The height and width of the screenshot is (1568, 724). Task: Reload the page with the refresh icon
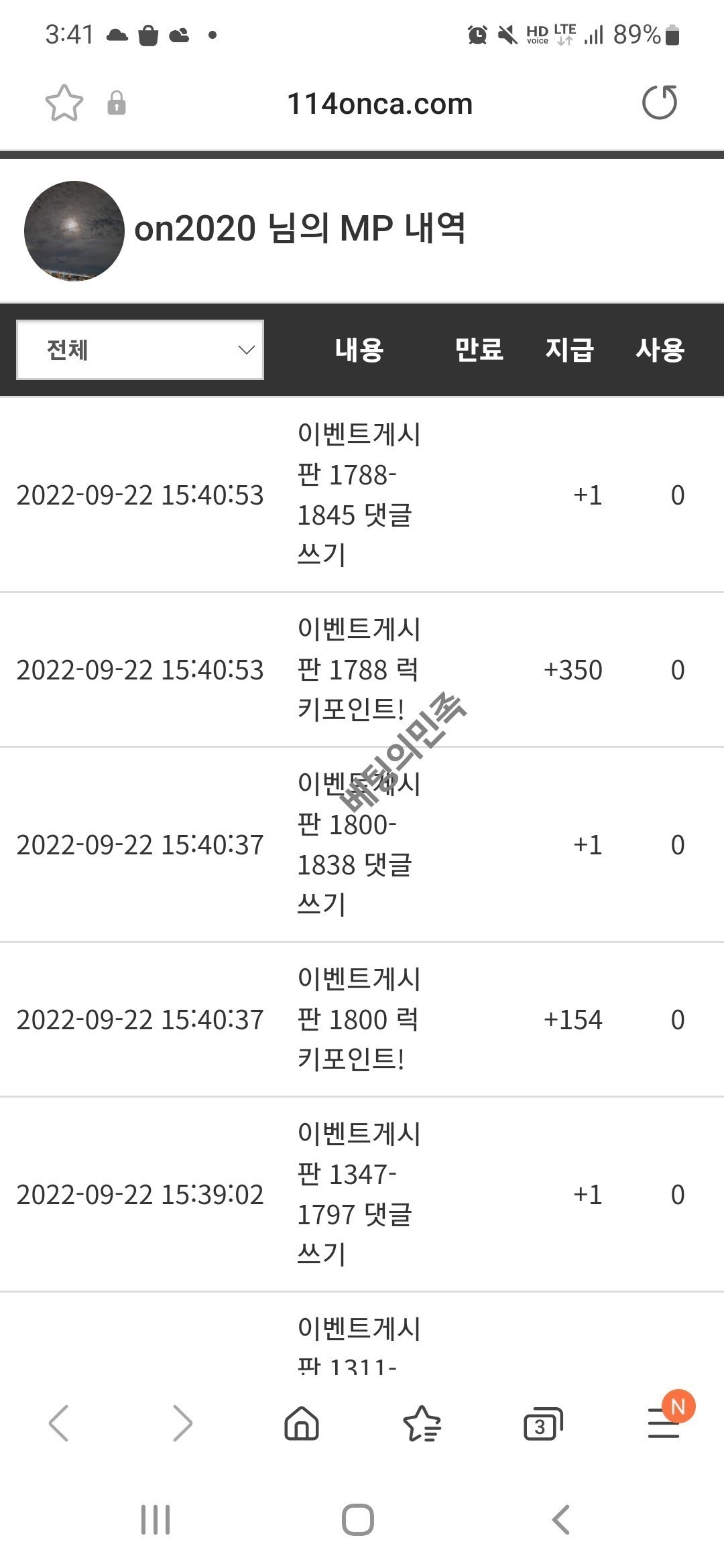[660, 103]
